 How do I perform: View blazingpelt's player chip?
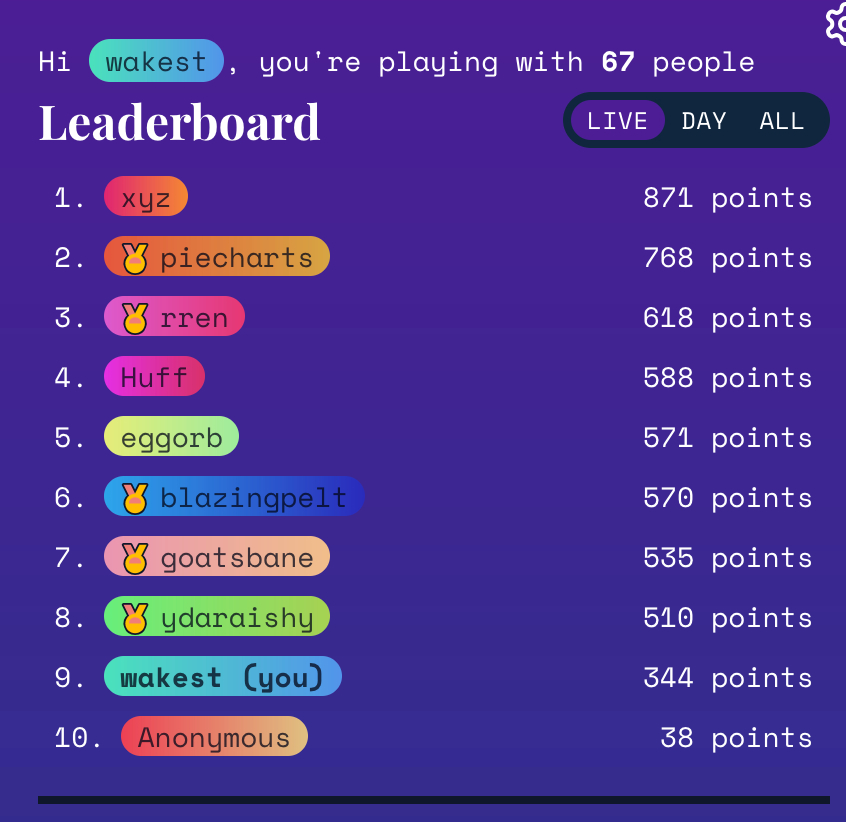tap(234, 497)
